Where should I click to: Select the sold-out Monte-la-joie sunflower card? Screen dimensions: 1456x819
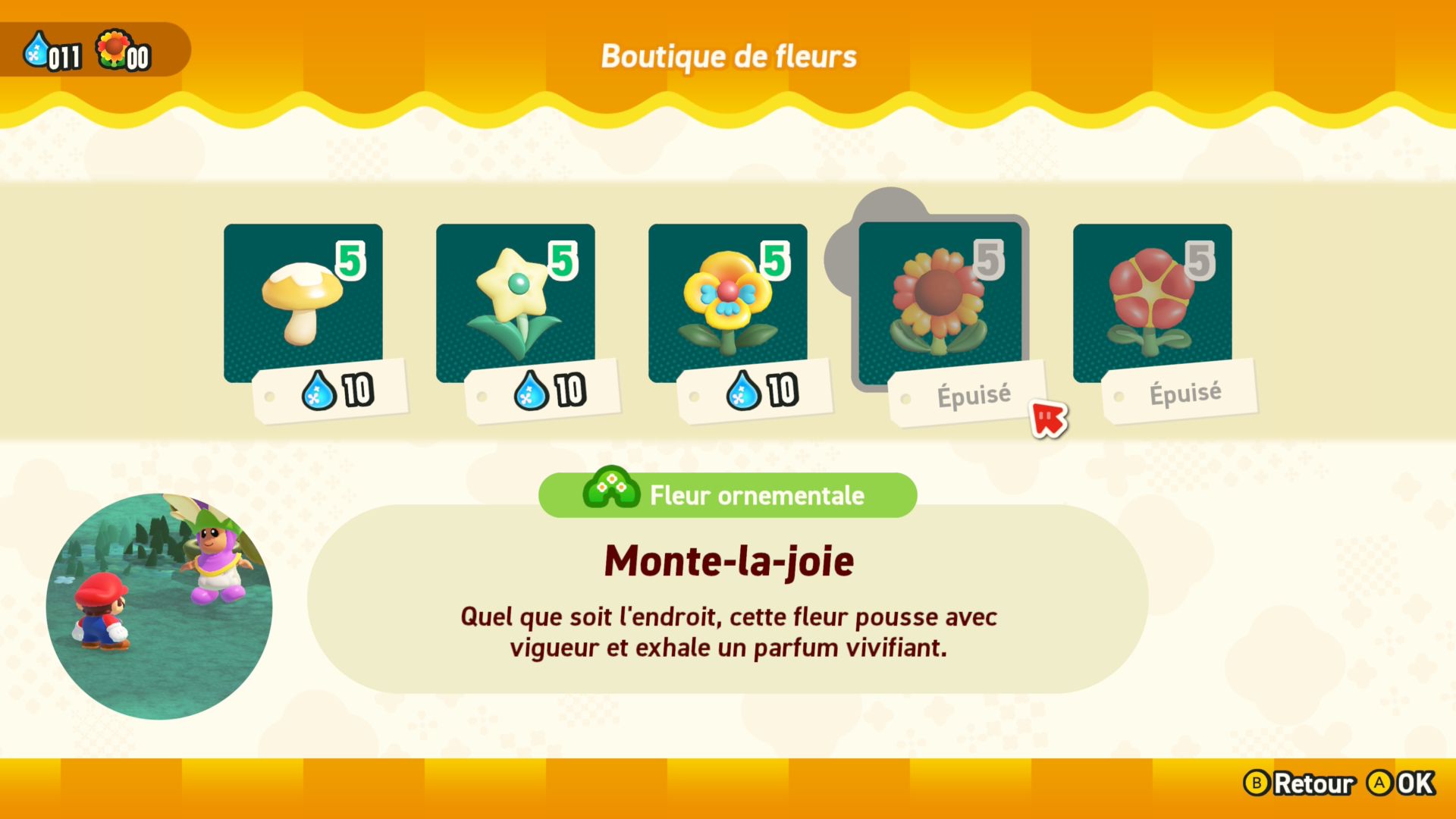point(940,303)
